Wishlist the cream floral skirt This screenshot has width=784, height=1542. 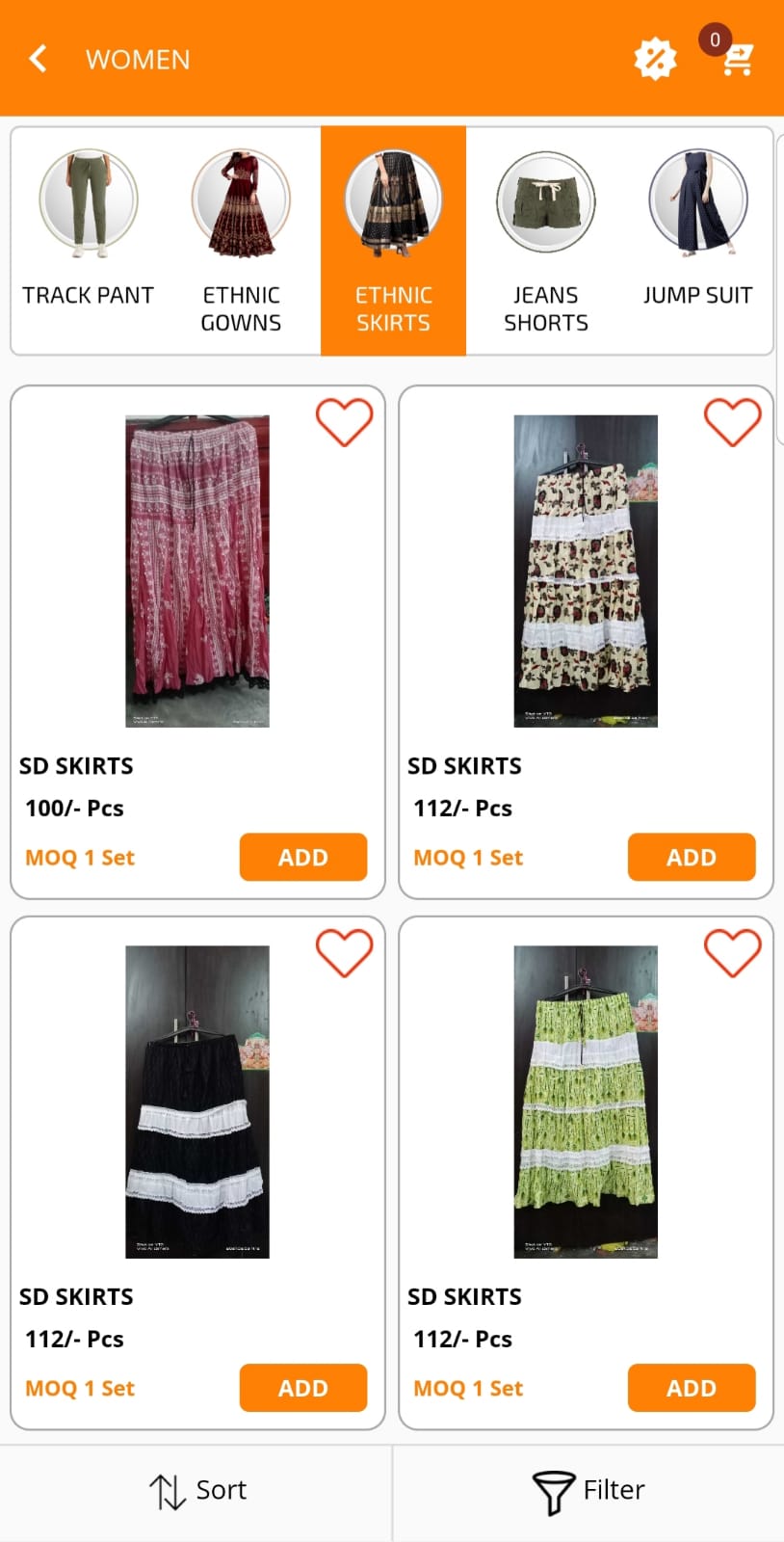732,422
